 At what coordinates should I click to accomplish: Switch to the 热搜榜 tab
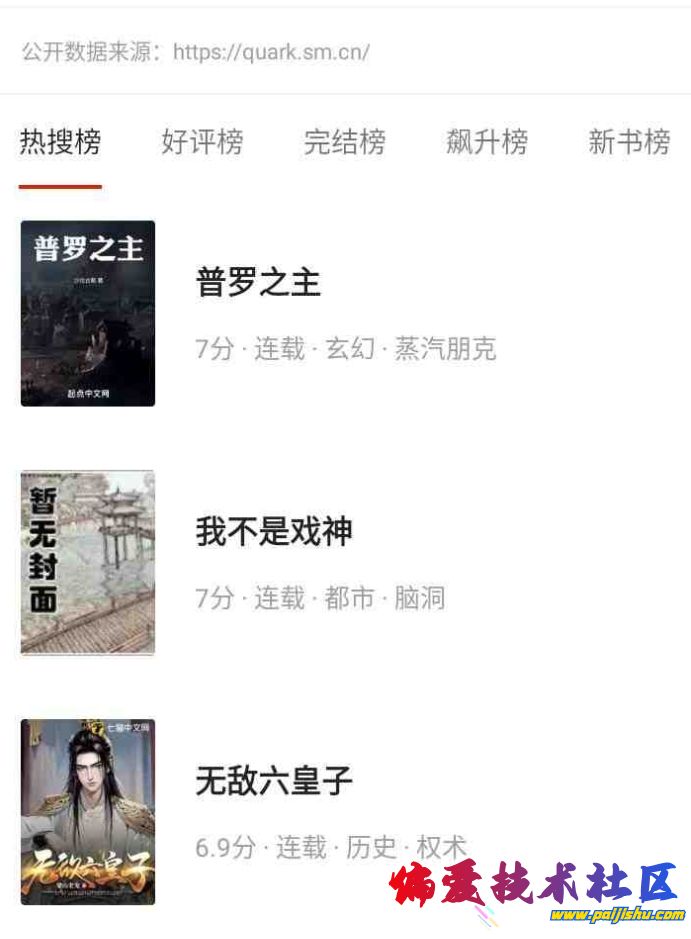(x=60, y=143)
